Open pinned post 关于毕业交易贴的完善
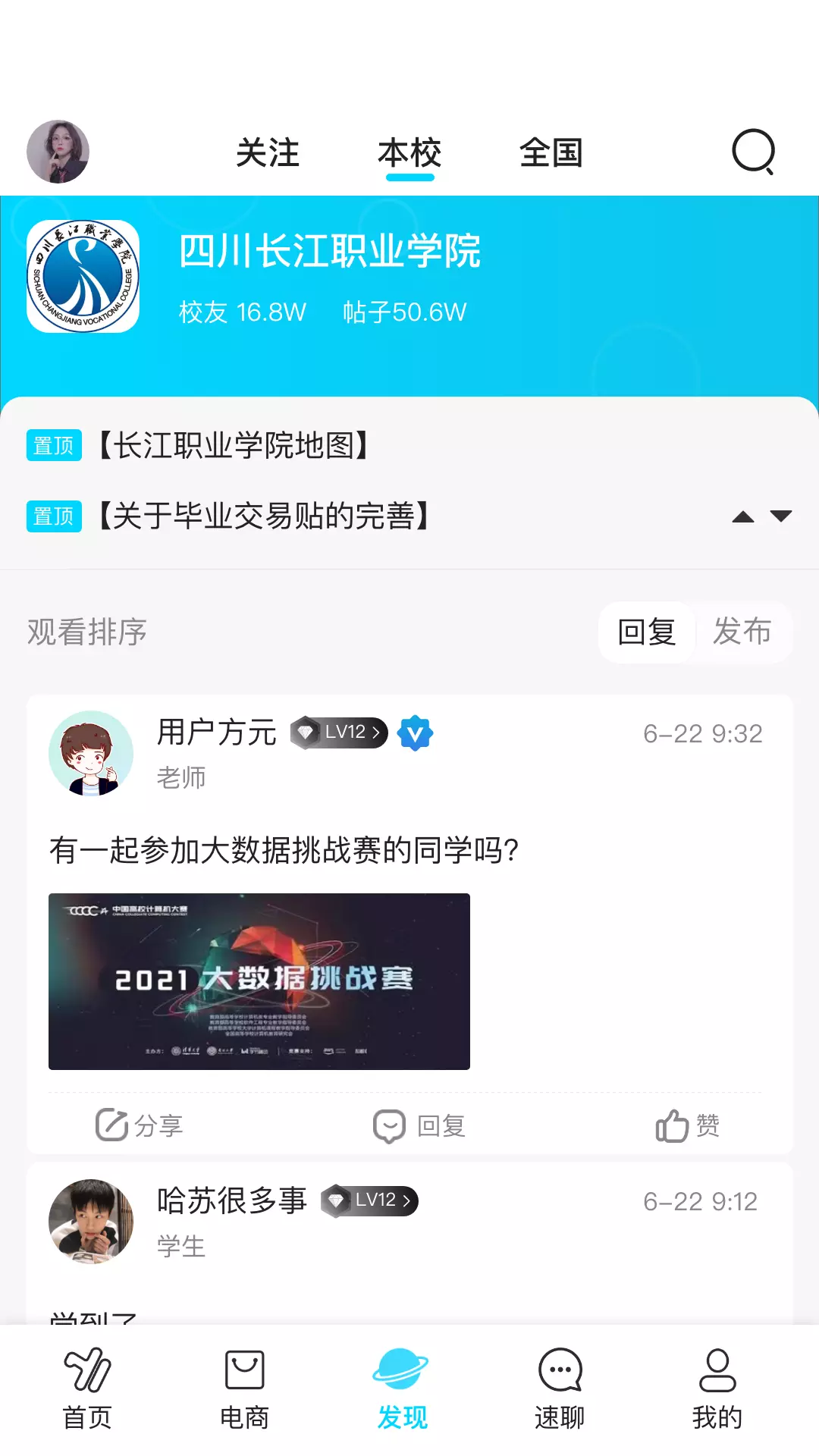 pos(264,516)
